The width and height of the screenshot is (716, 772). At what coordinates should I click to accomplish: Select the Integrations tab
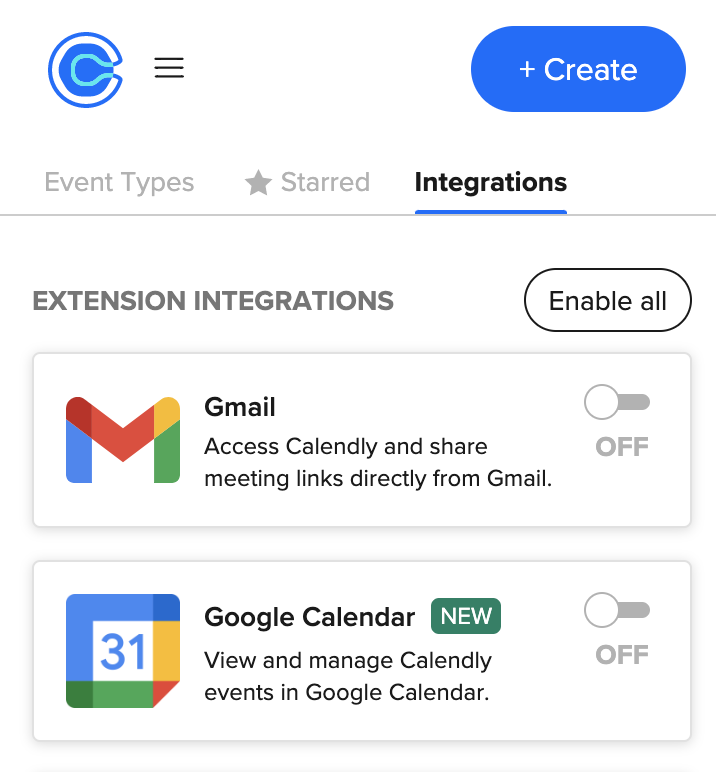tap(490, 183)
